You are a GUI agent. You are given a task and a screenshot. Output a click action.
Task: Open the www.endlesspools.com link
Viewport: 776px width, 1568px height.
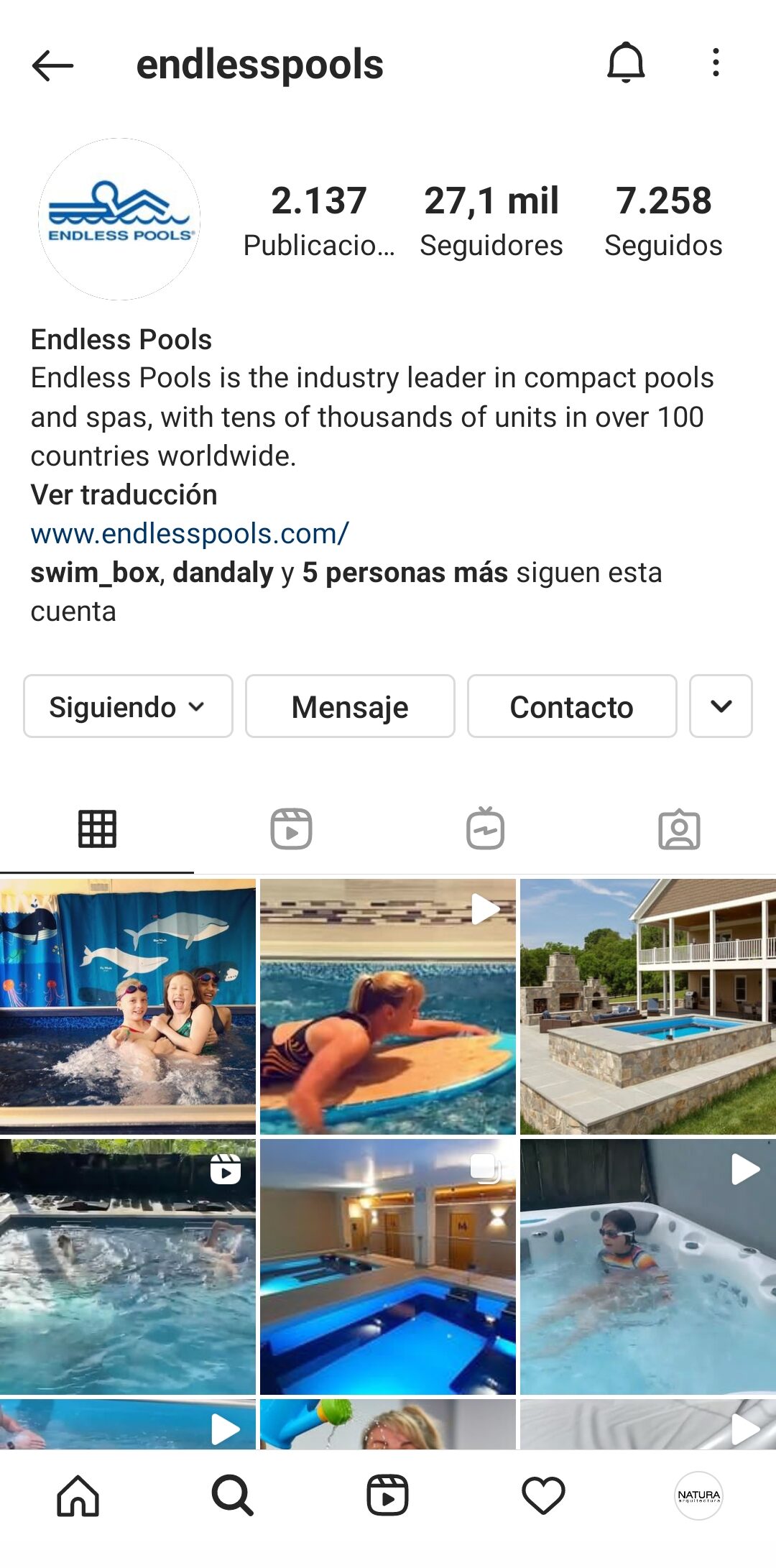pyautogui.click(x=190, y=534)
